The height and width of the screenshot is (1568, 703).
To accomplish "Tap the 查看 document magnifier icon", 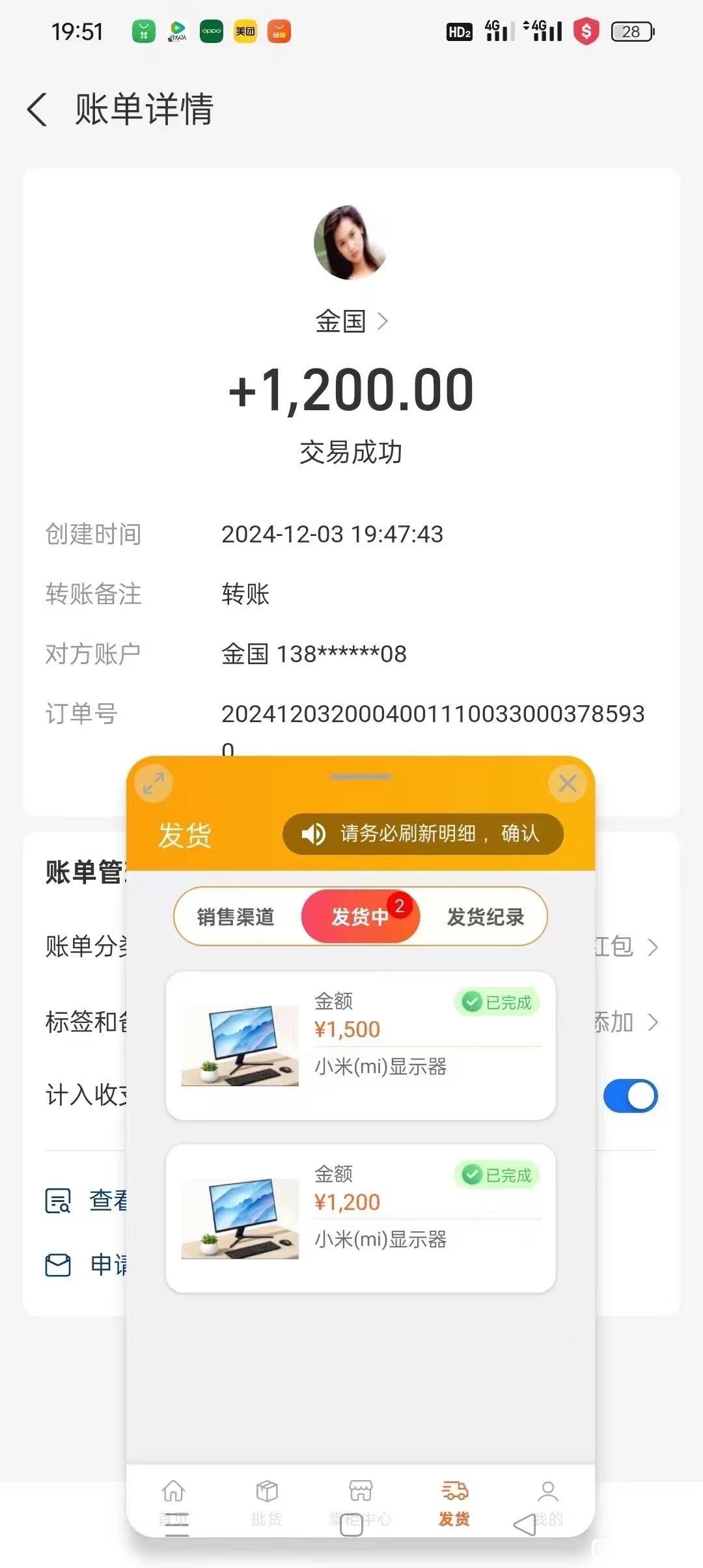I will pos(57,1200).
